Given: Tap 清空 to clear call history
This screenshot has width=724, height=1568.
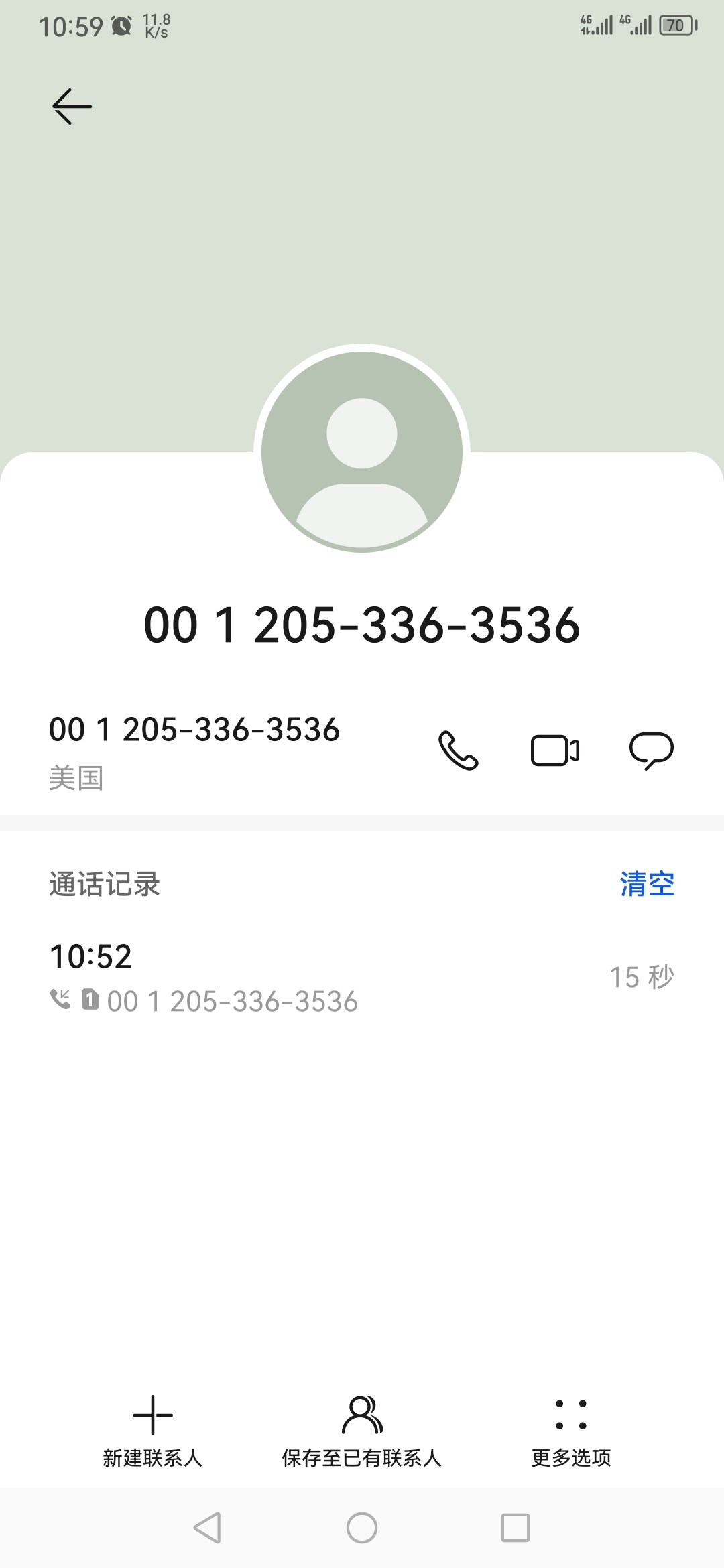Looking at the screenshot, I should point(646,884).
